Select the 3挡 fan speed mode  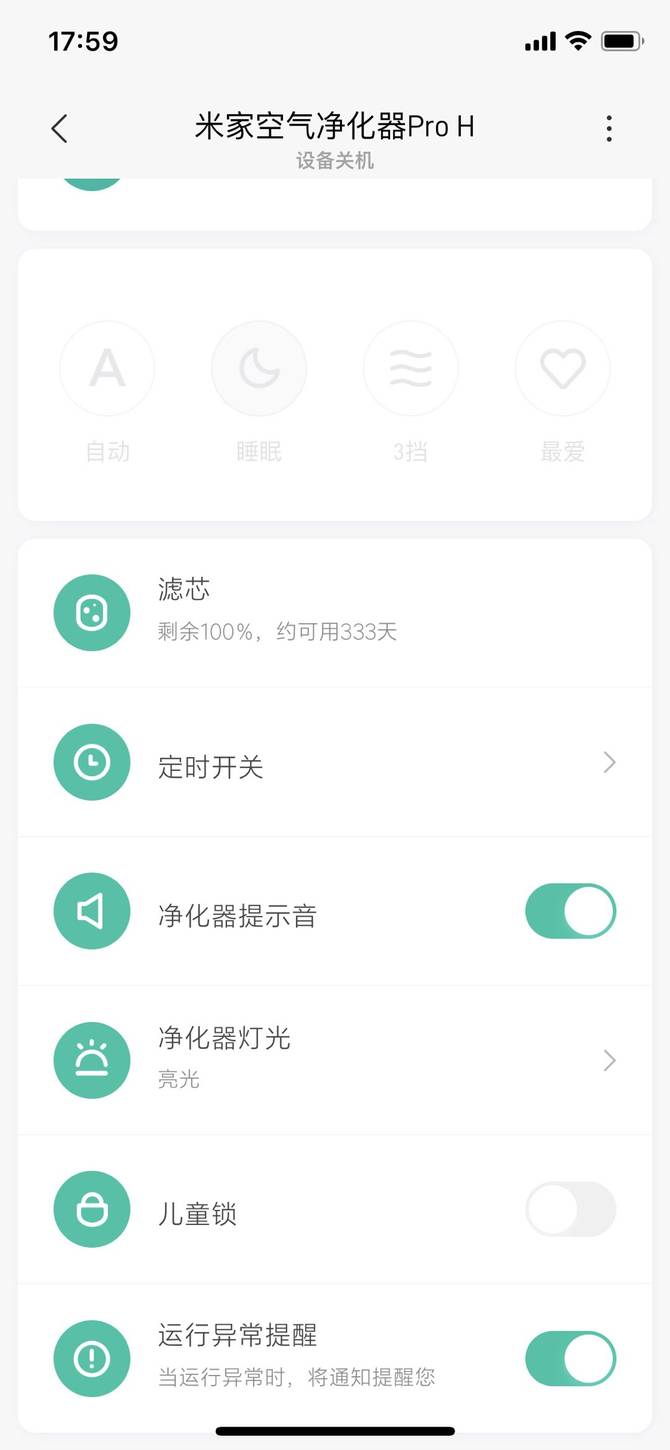point(411,390)
